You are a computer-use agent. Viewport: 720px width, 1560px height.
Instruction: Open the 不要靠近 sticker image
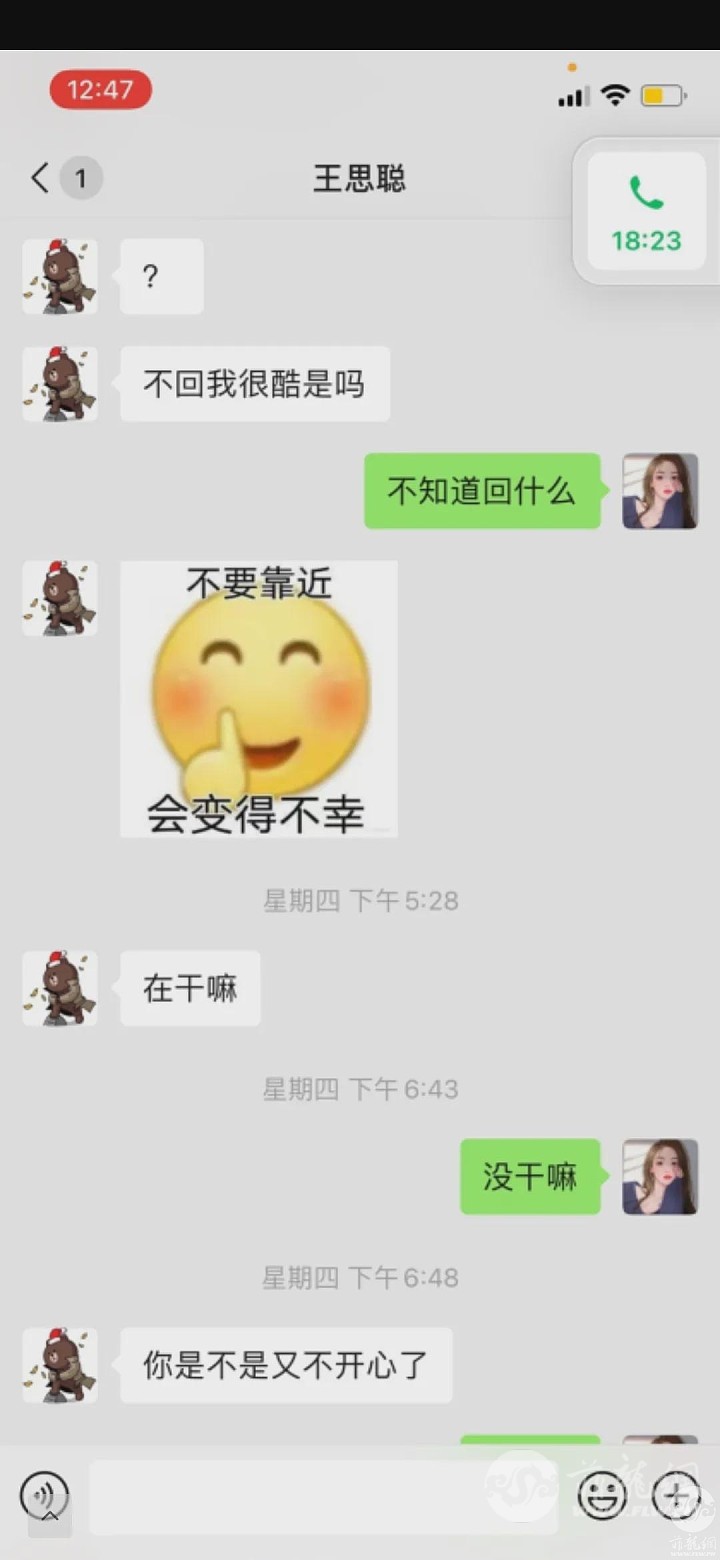click(x=259, y=698)
